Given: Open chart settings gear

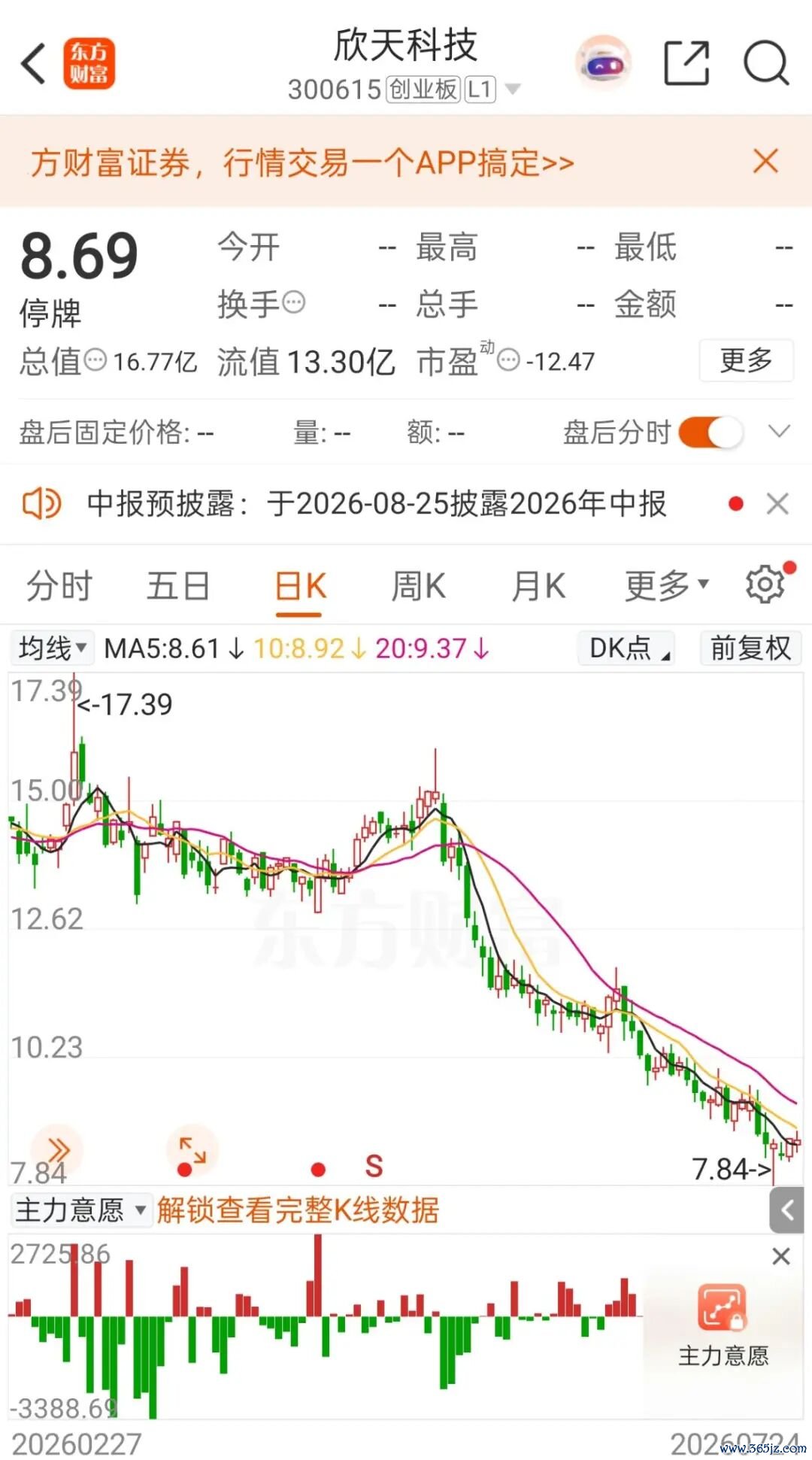Looking at the screenshot, I should pos(766,584).
